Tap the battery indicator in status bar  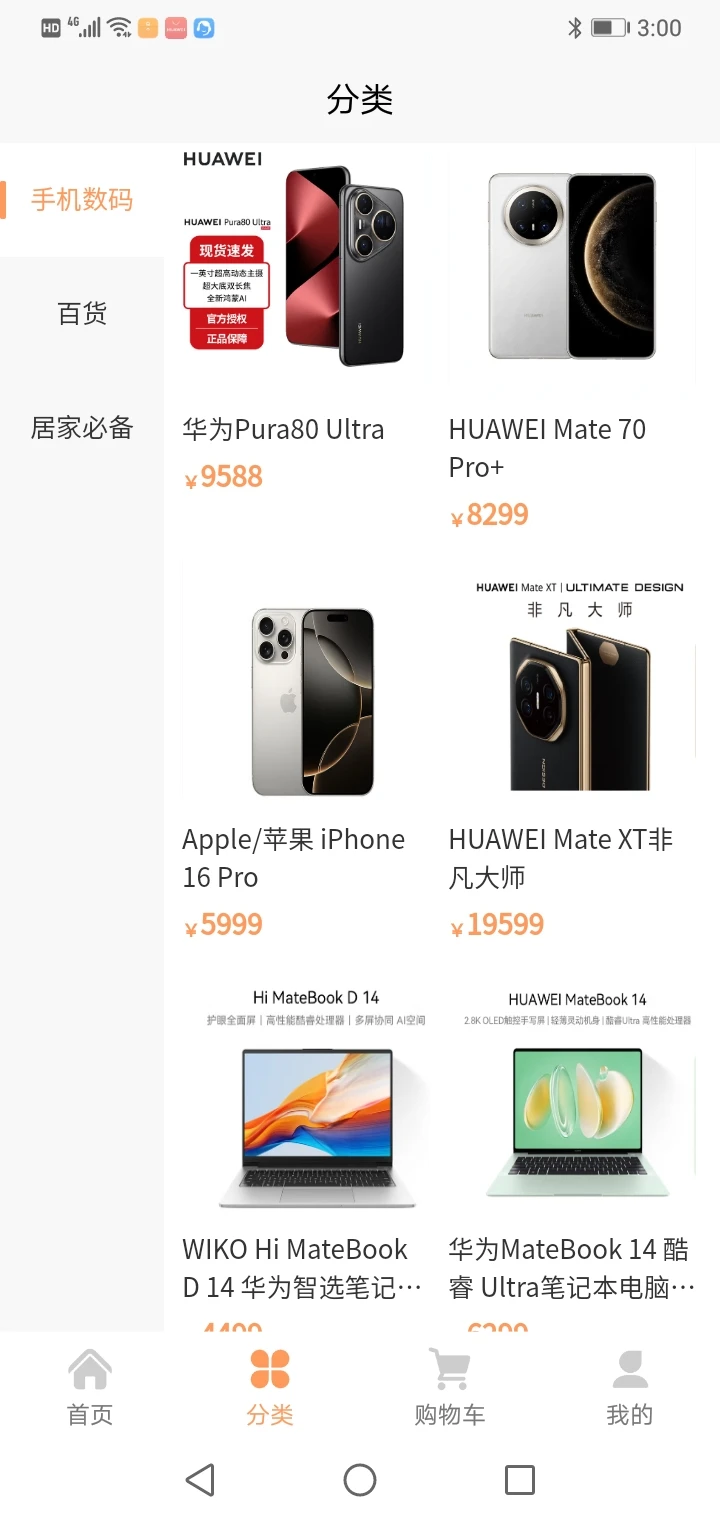pos(611,28)
